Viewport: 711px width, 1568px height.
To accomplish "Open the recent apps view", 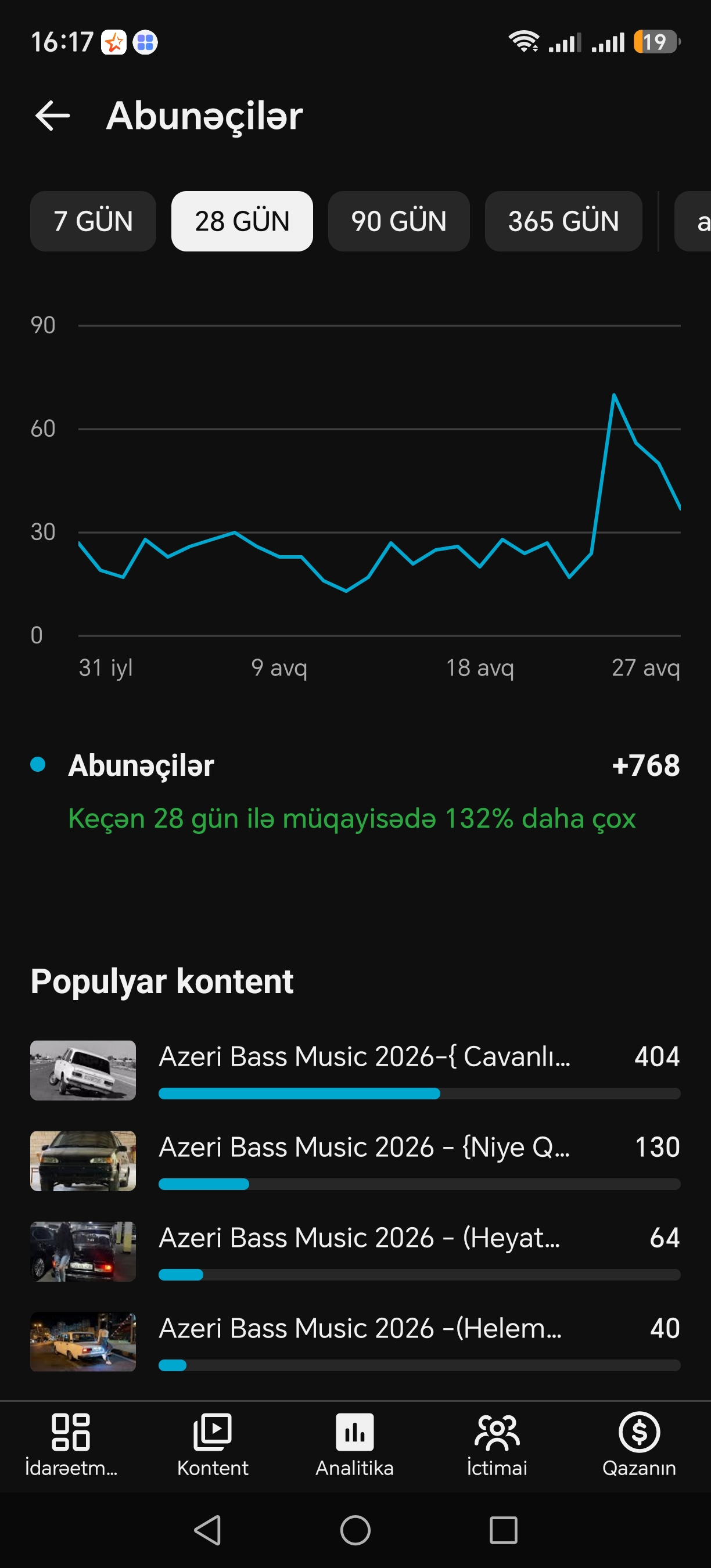I will tap(504, 1530).
